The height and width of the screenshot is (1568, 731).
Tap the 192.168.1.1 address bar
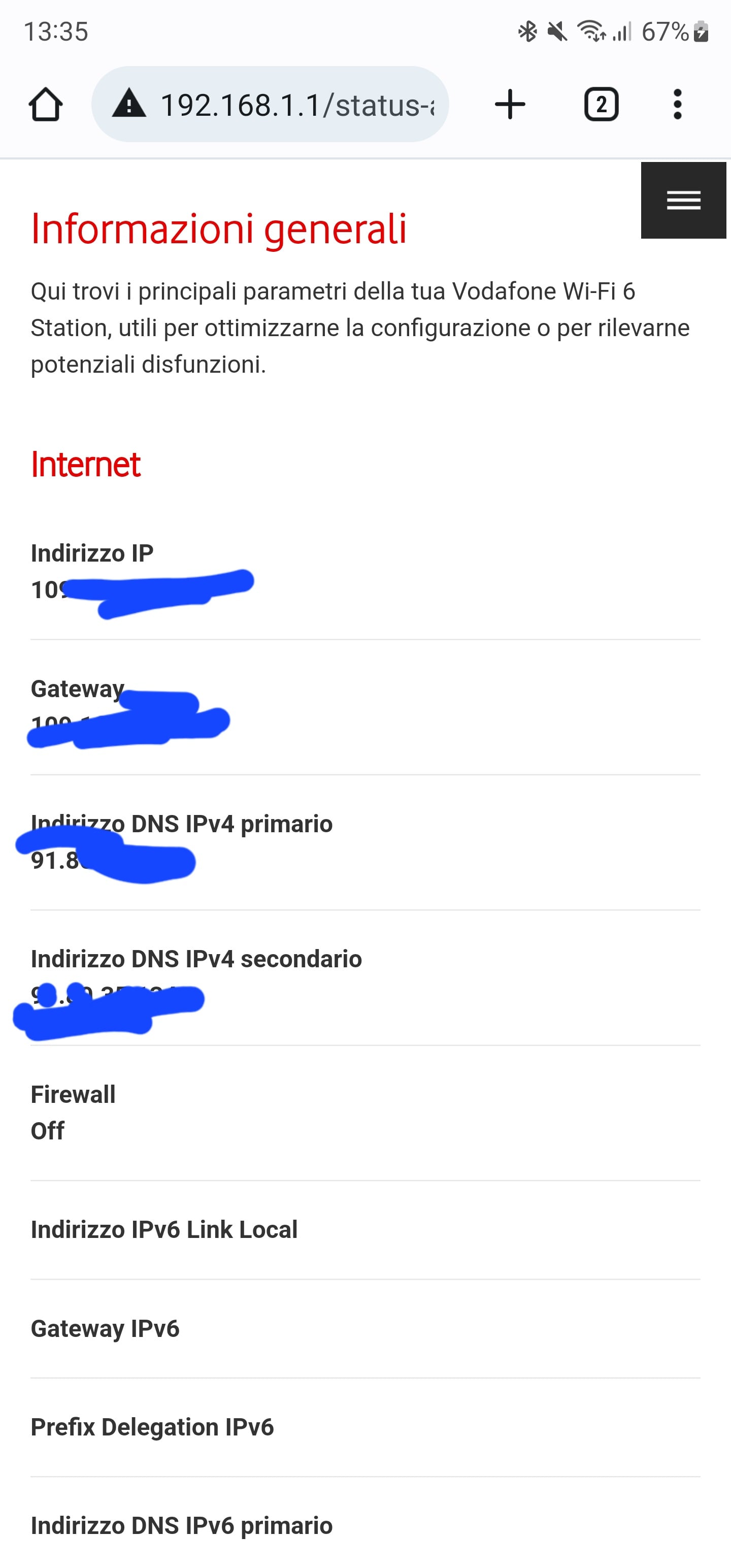[x=270, y=104]
